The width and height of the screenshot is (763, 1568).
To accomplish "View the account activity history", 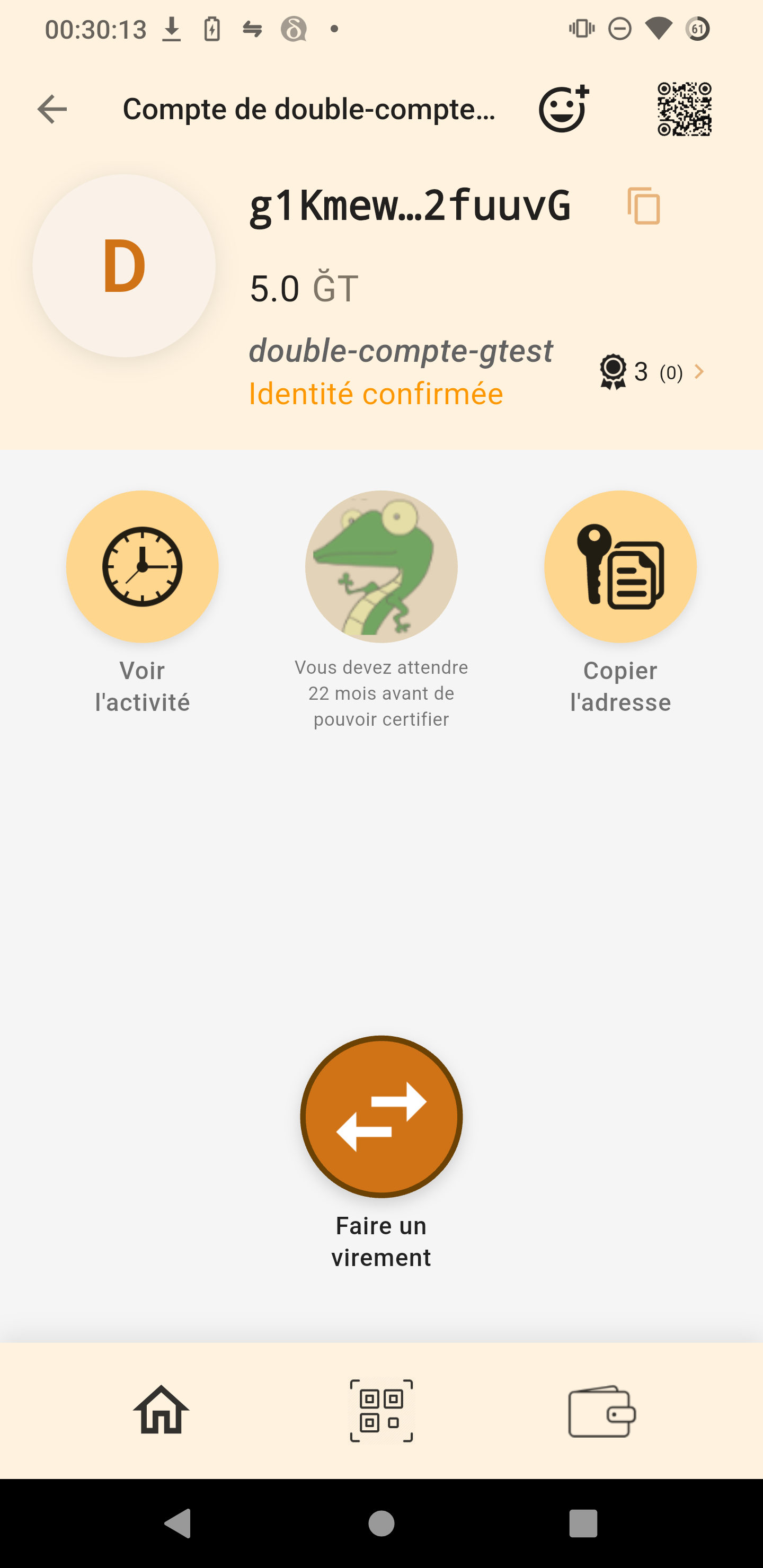I will click(x=143, y=567).
